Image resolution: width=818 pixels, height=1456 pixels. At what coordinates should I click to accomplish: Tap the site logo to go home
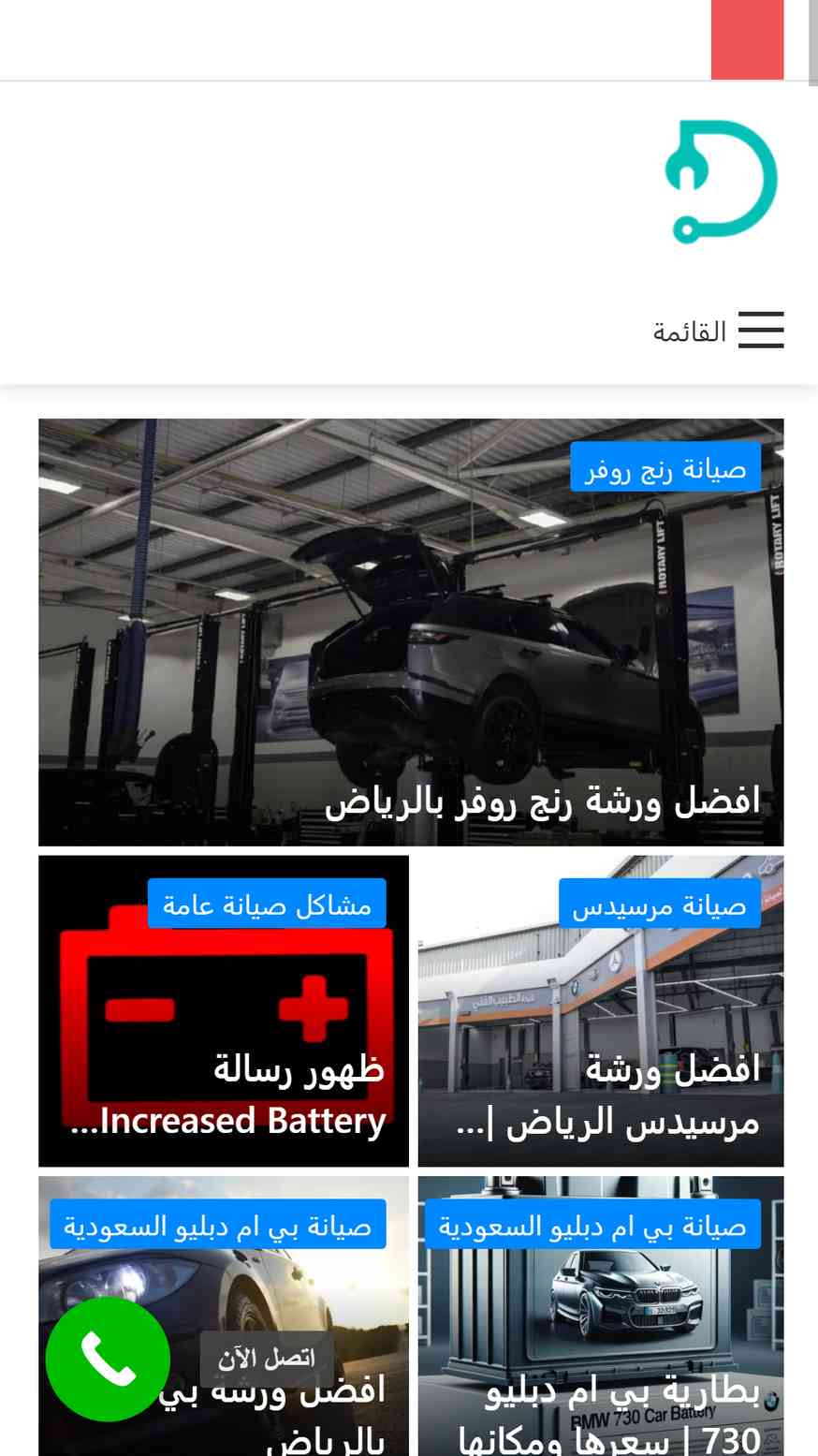[721, 181]
